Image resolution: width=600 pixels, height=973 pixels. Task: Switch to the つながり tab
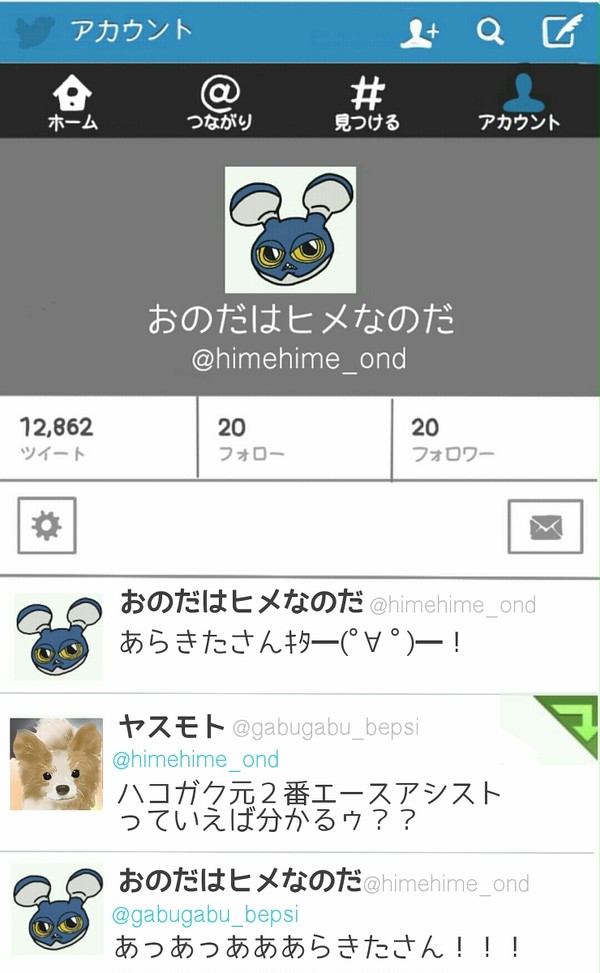(x=220, y=103)
